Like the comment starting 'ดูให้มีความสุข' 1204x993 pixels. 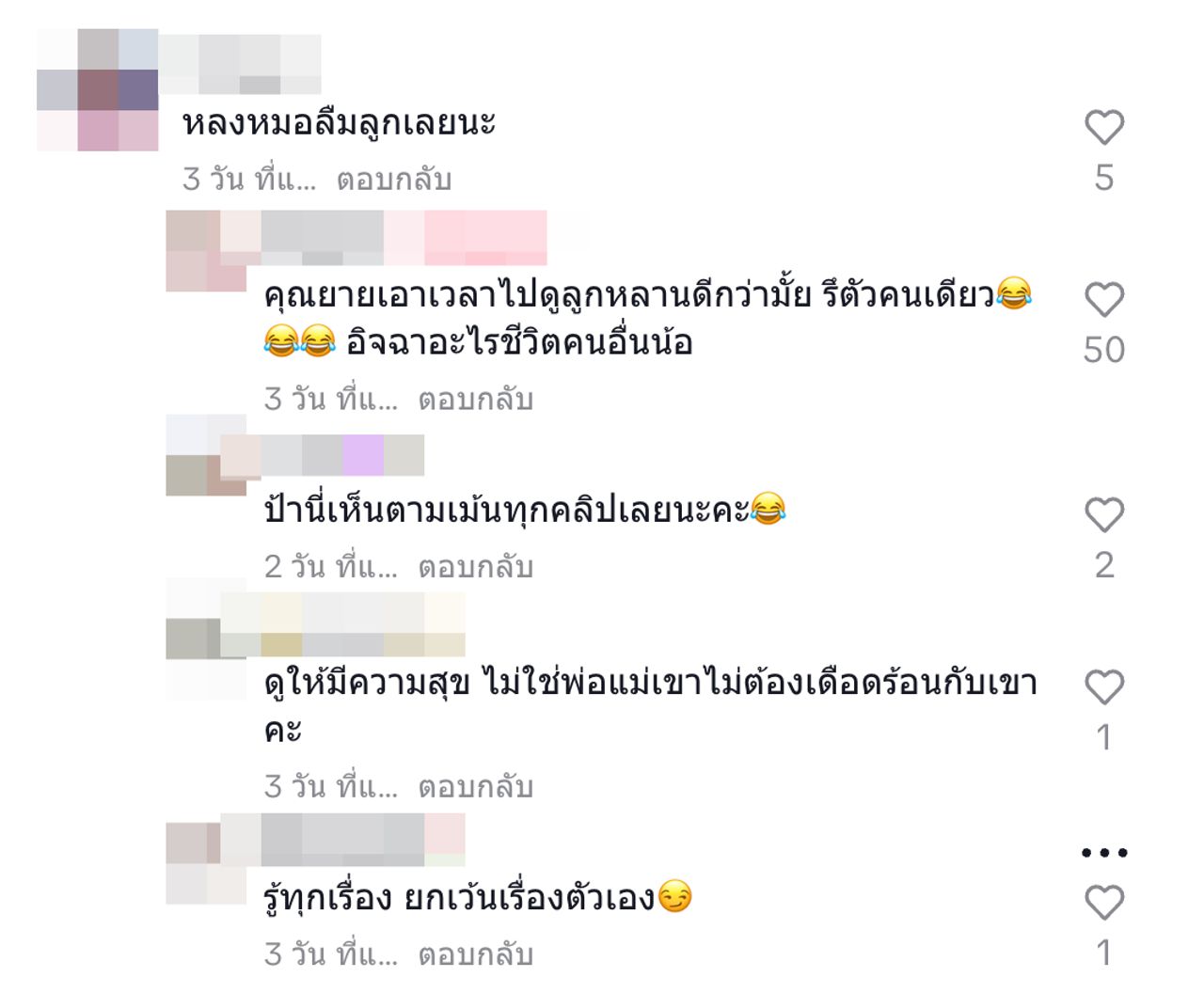point(1104,687)
